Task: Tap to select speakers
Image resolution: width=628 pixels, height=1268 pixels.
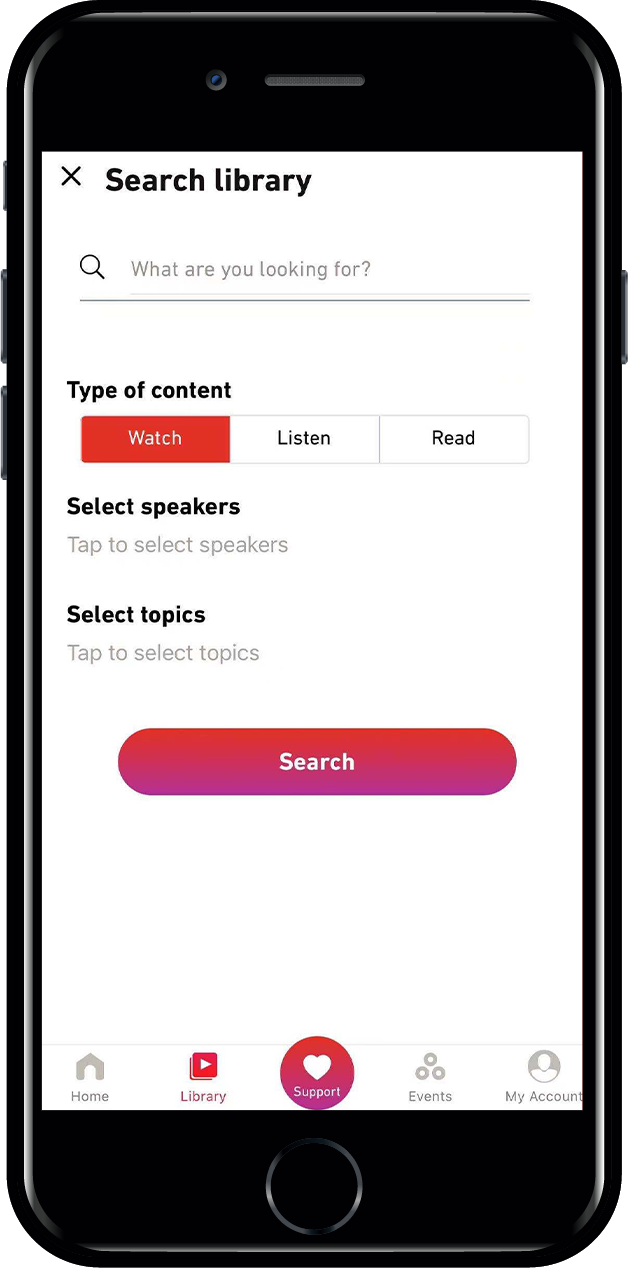Action: tap(177, 545)
